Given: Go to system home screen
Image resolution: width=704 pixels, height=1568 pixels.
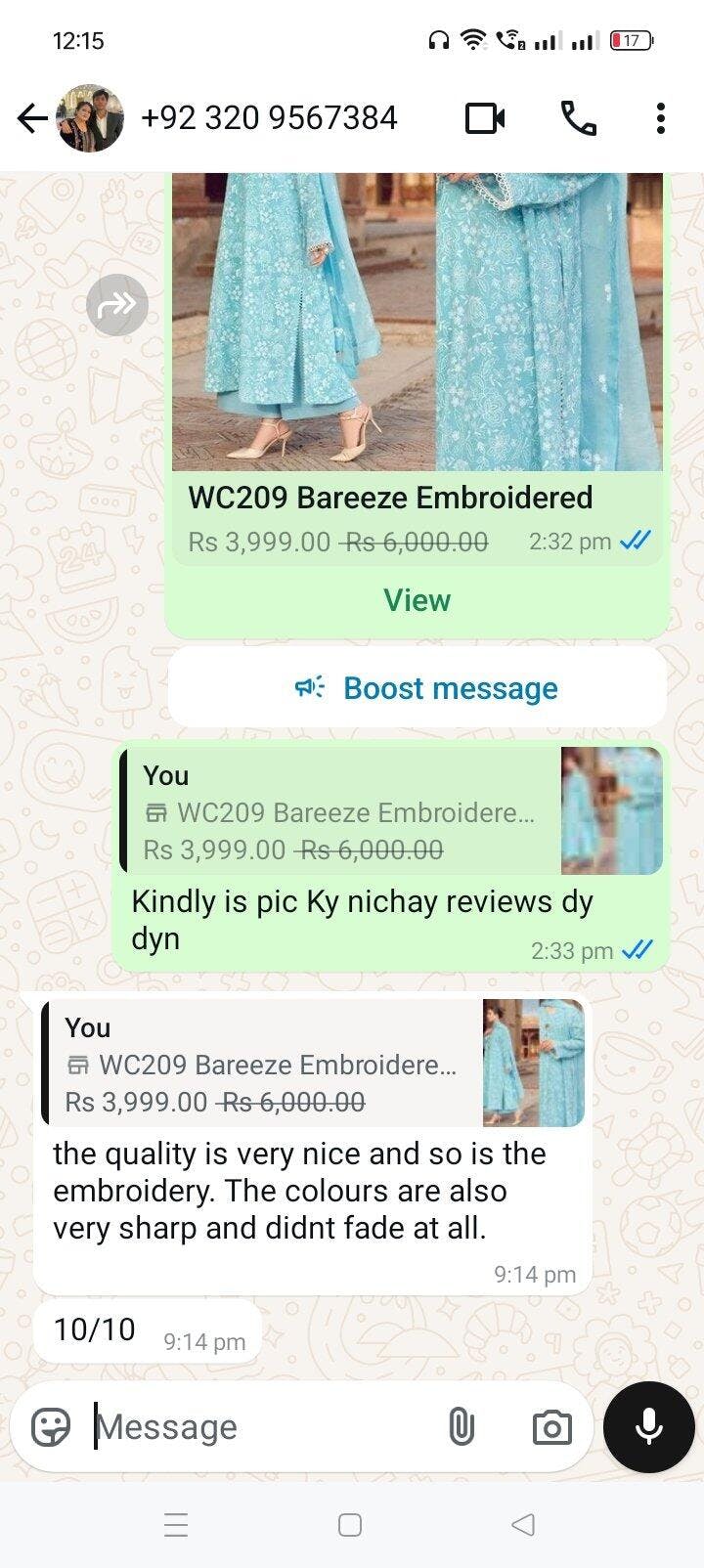Looking at the screenshot, I should [x=350, y=1525].
